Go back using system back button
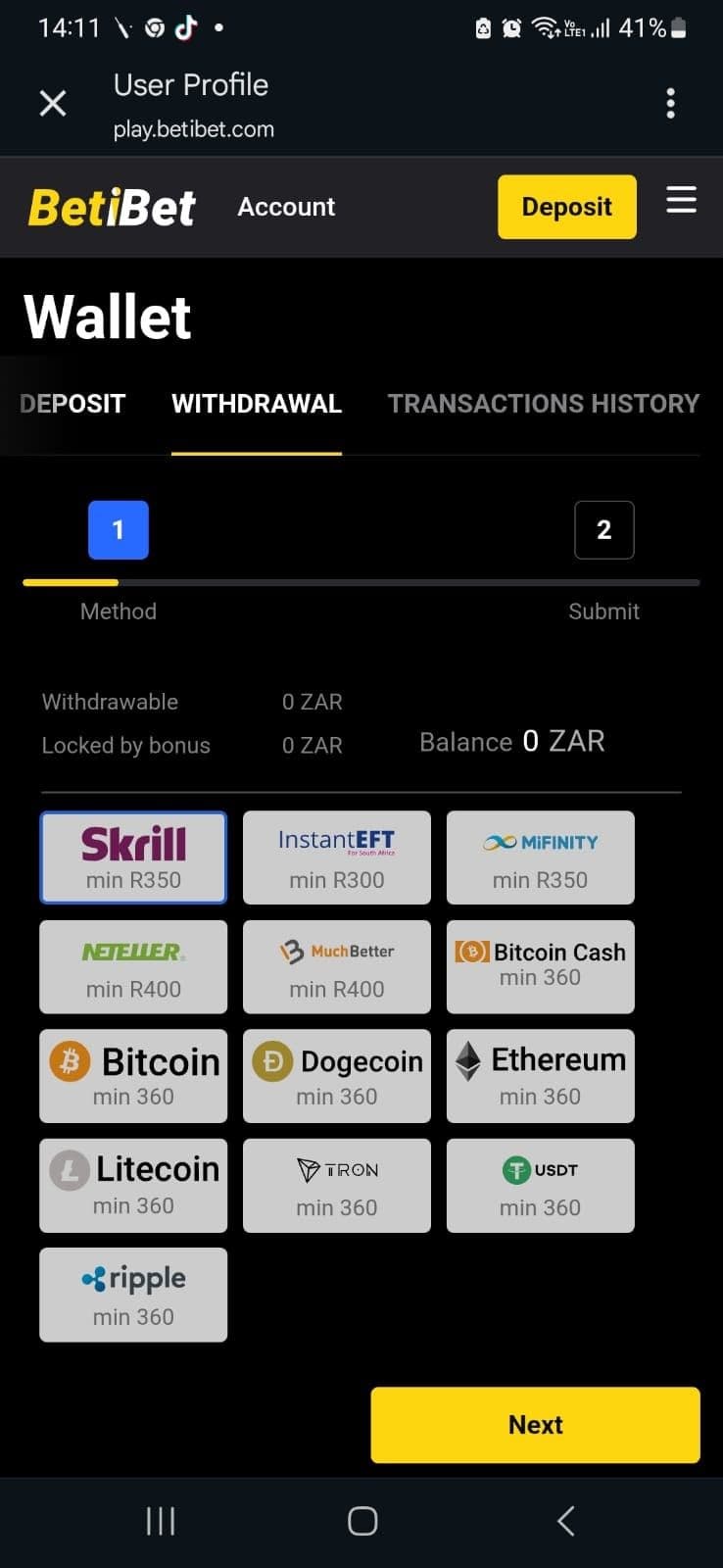The width and height of the screenshot is (723, 1568). [565, 1521]
